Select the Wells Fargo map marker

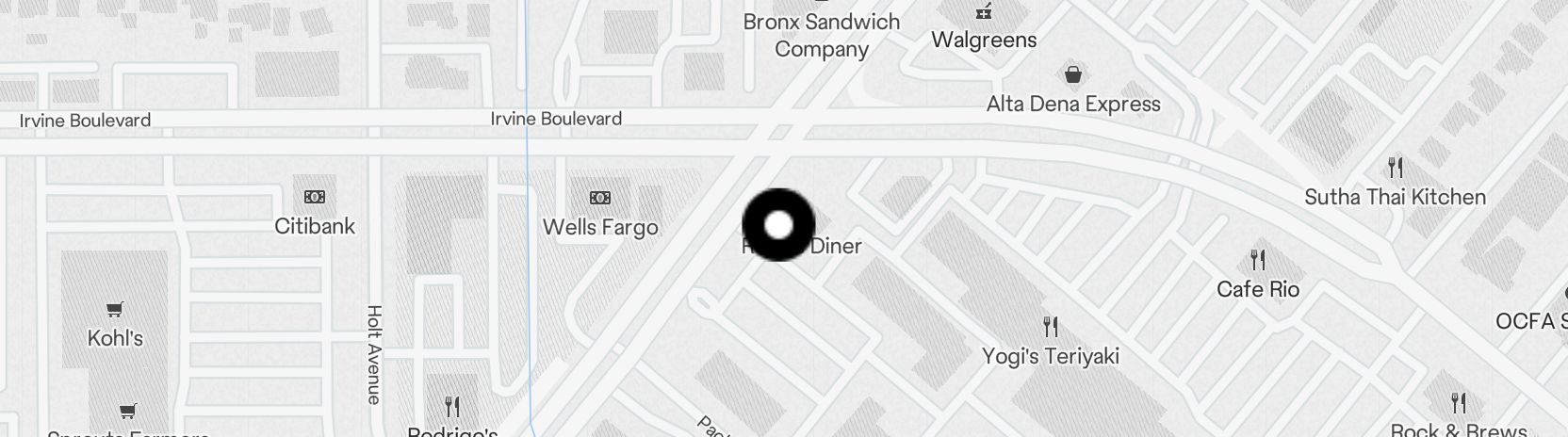click(600, 198)
